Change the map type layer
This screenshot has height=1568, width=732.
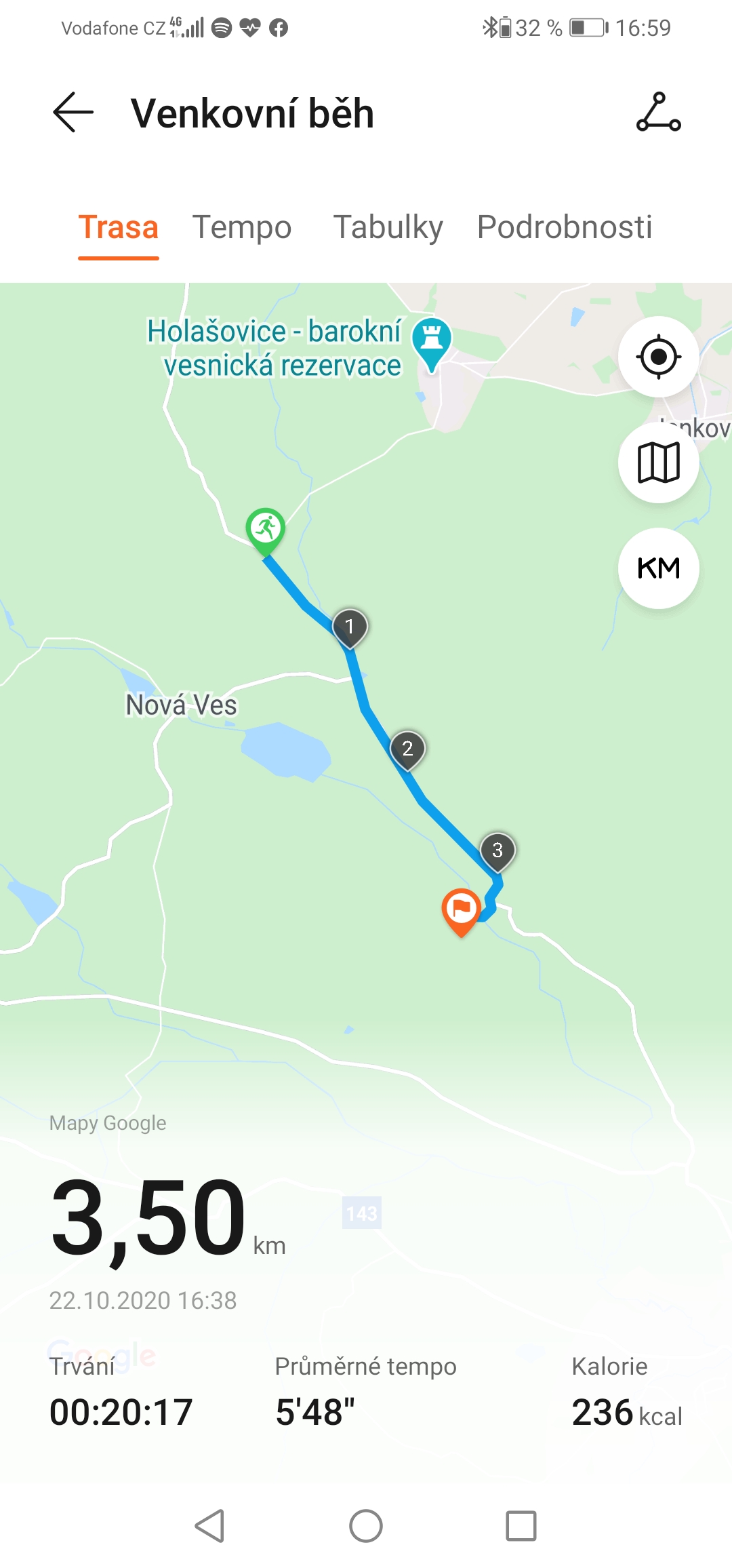point(658,463)
